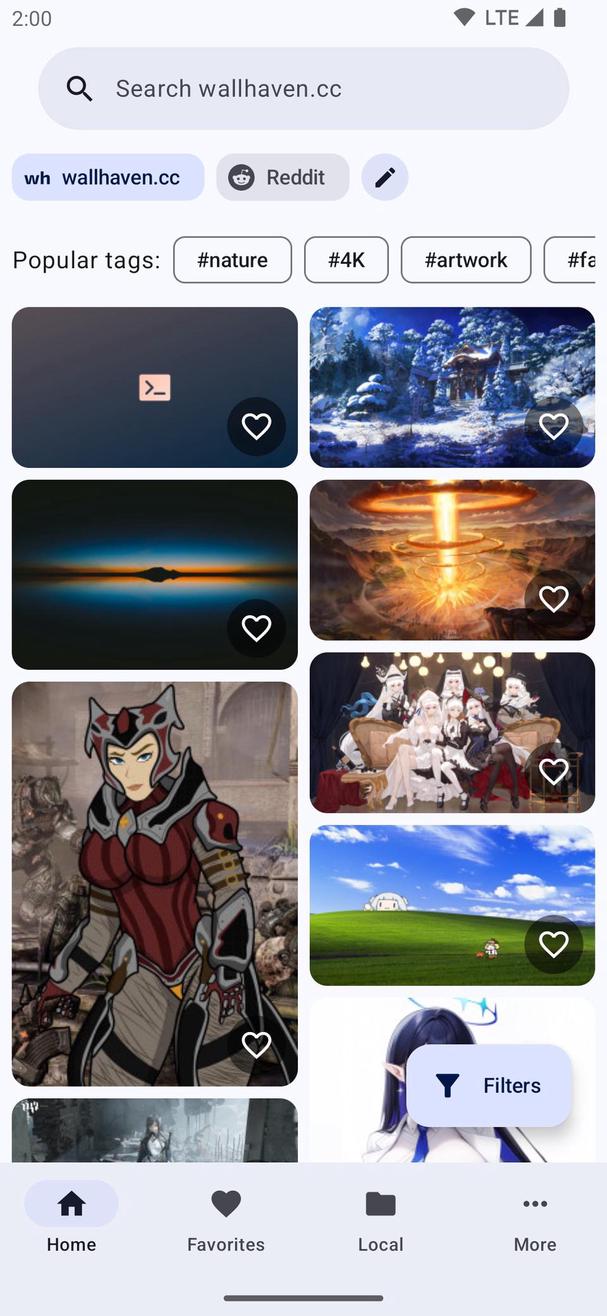The image size is (607, 1316).
Task: Favorite the snowy shrine wallpaper
Action: coord(553,427)
